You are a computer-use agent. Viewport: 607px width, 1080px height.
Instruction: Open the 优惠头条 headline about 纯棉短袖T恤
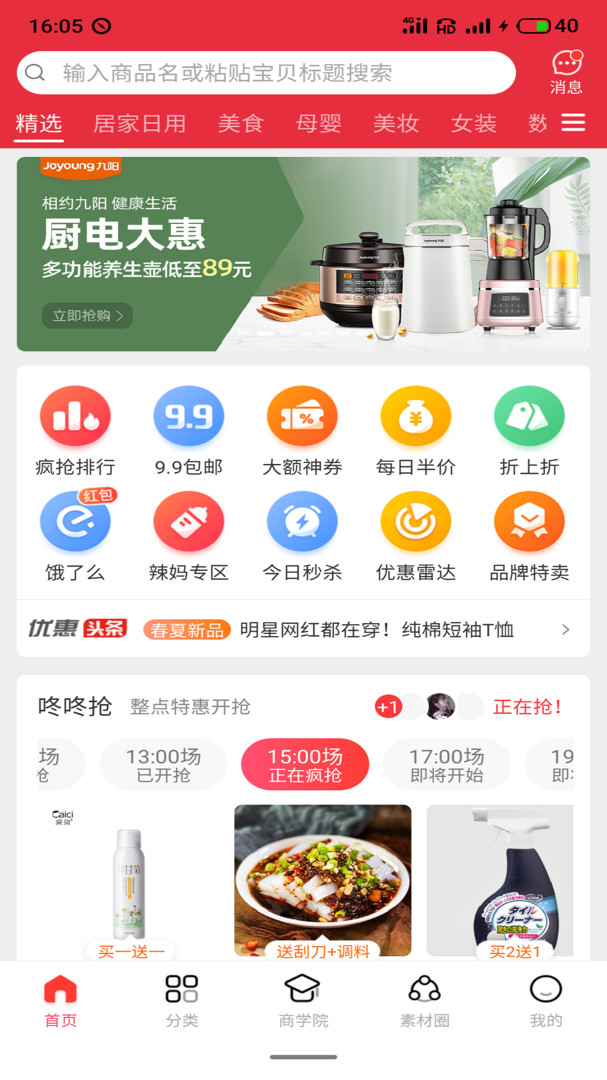[376, 630]
